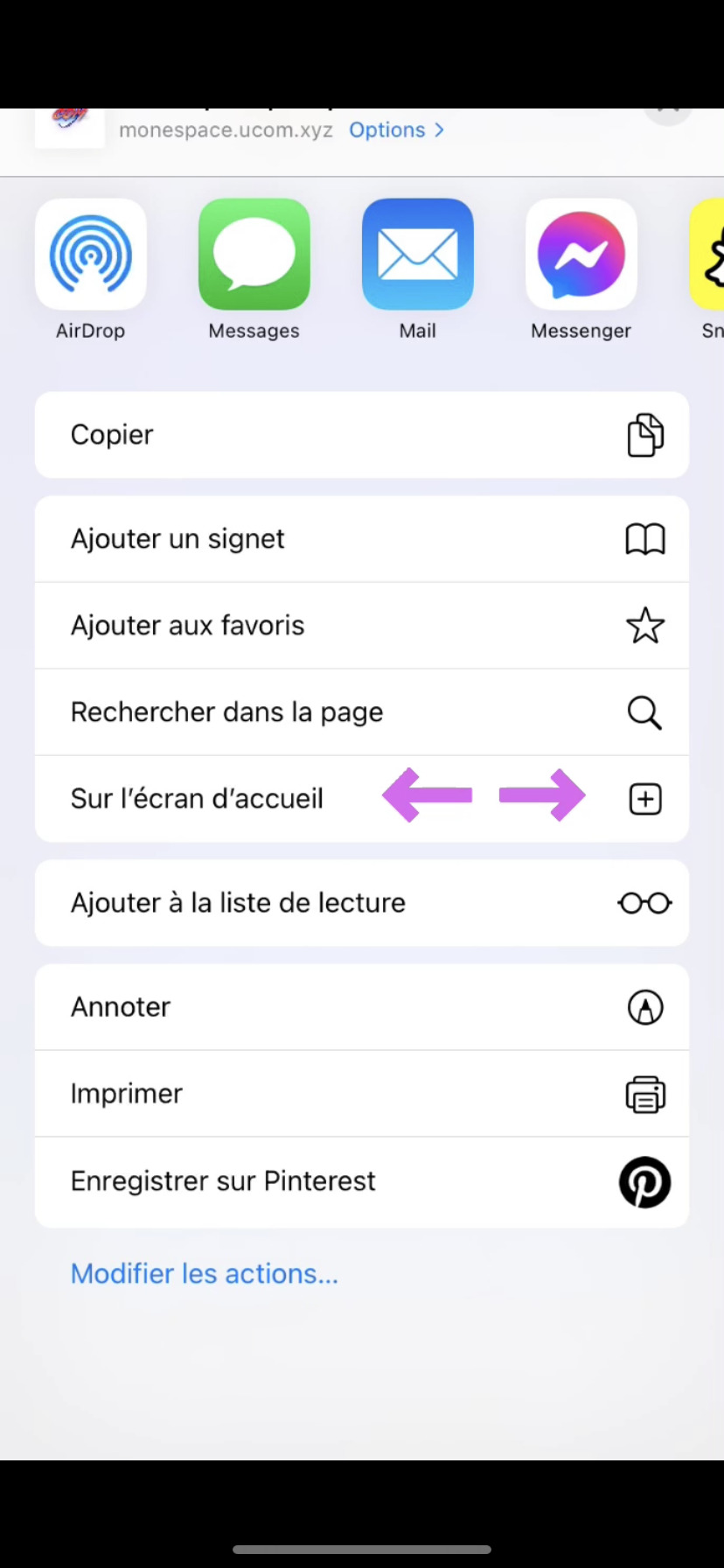
Task: Send the page by Mail
Action: pyautogui.click(x=417, y=255)
